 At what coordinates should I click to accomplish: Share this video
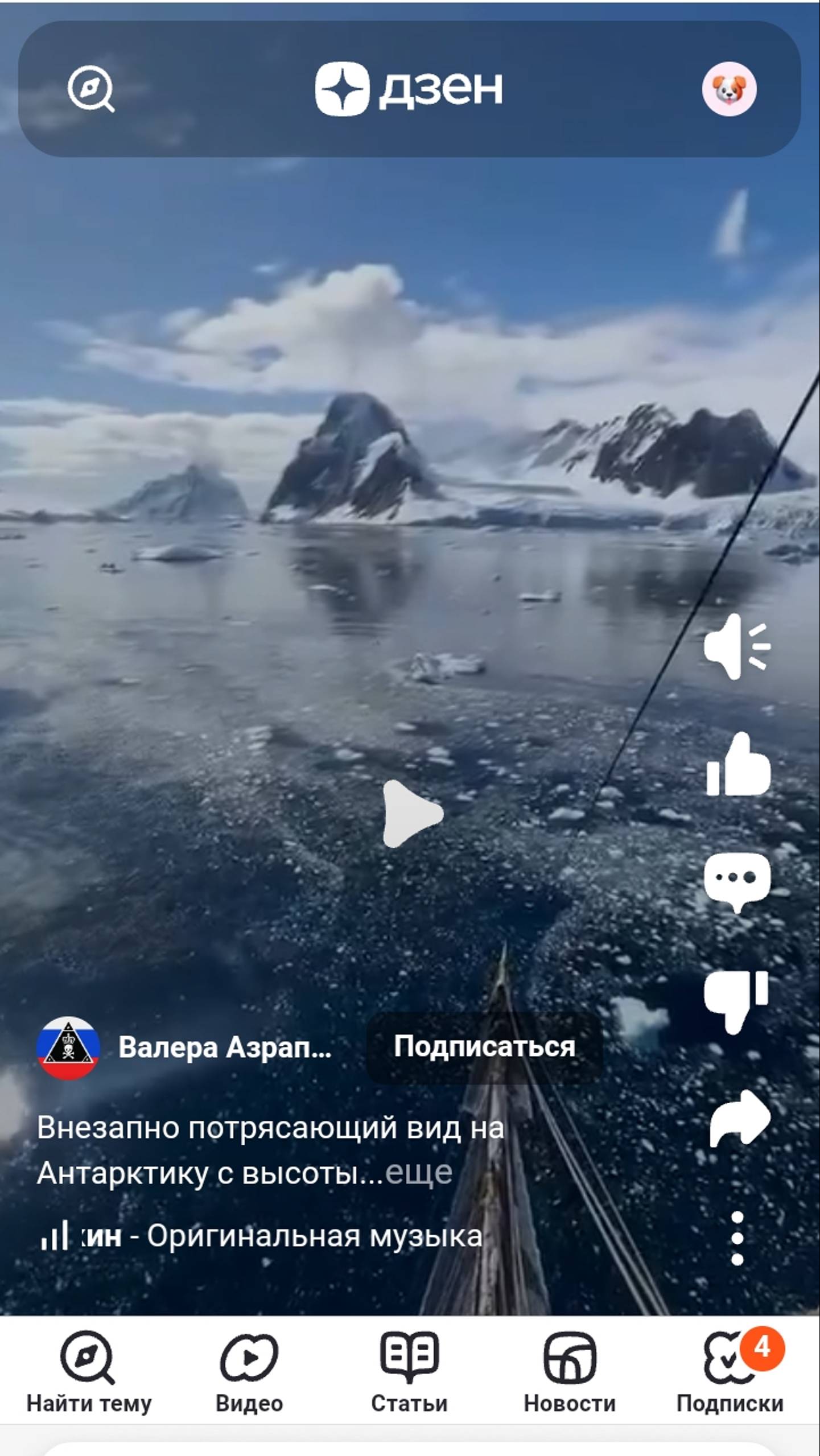click(x=739, y=1119)
